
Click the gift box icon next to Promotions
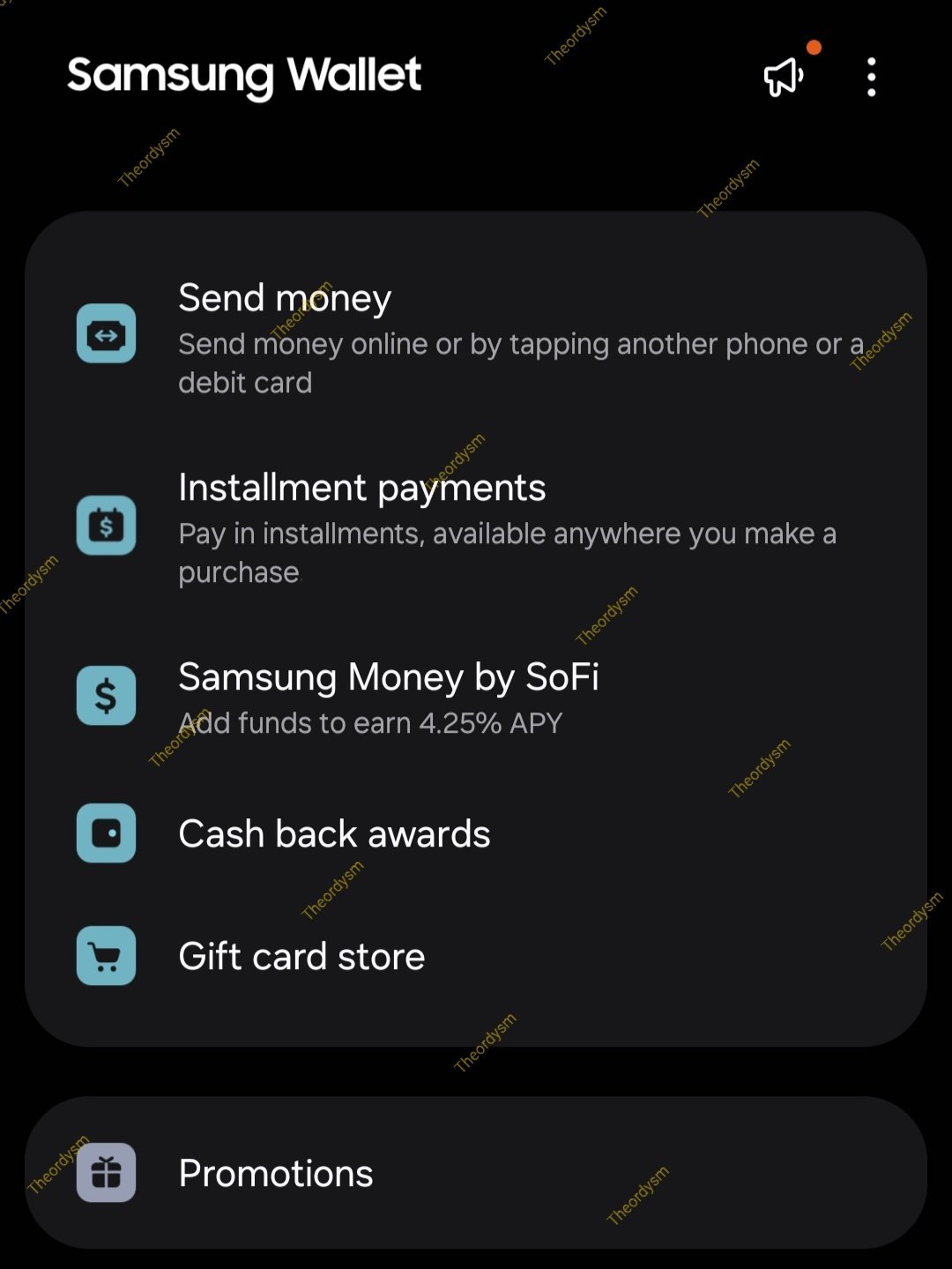coord(106,1173)
